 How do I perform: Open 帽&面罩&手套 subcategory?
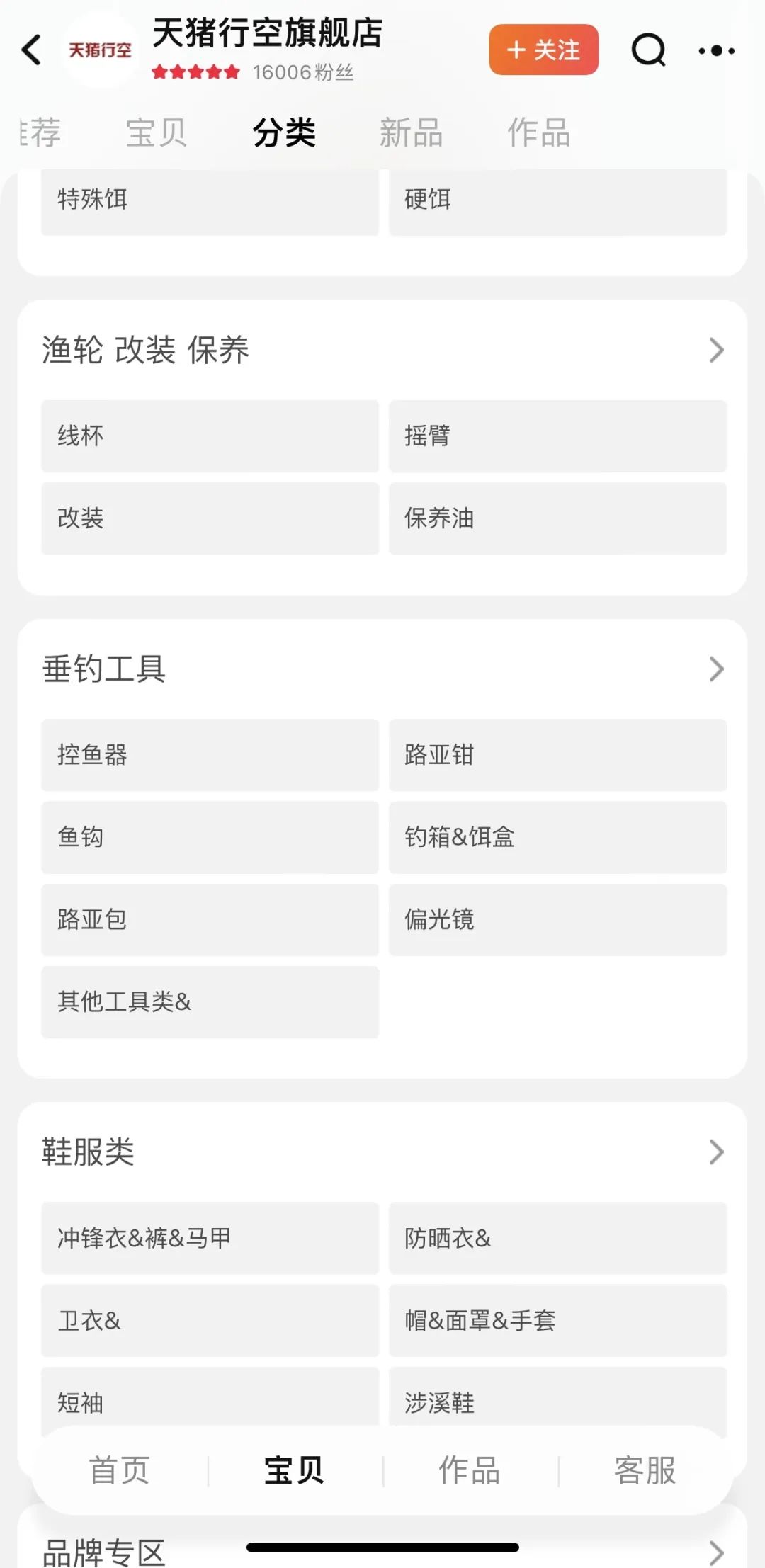557,1321
